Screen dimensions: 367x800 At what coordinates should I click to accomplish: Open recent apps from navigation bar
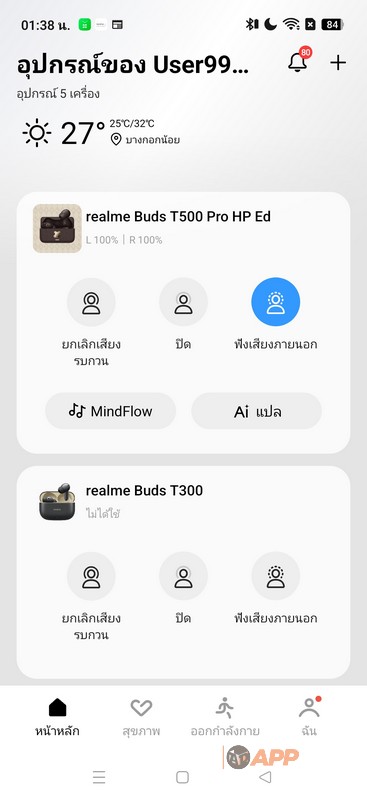99,777
